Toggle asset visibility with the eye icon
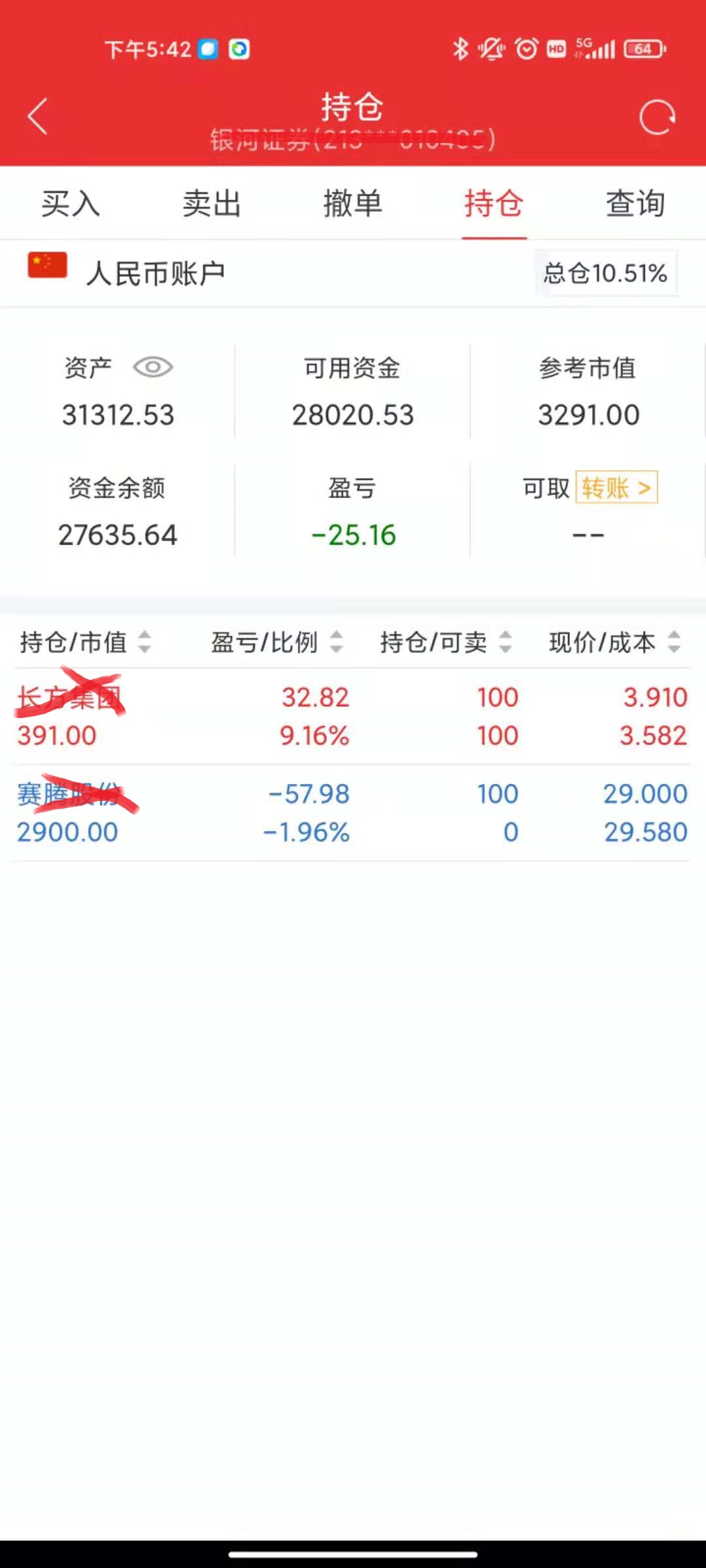Screen dimensions: 706x1568 click(152, 367)
